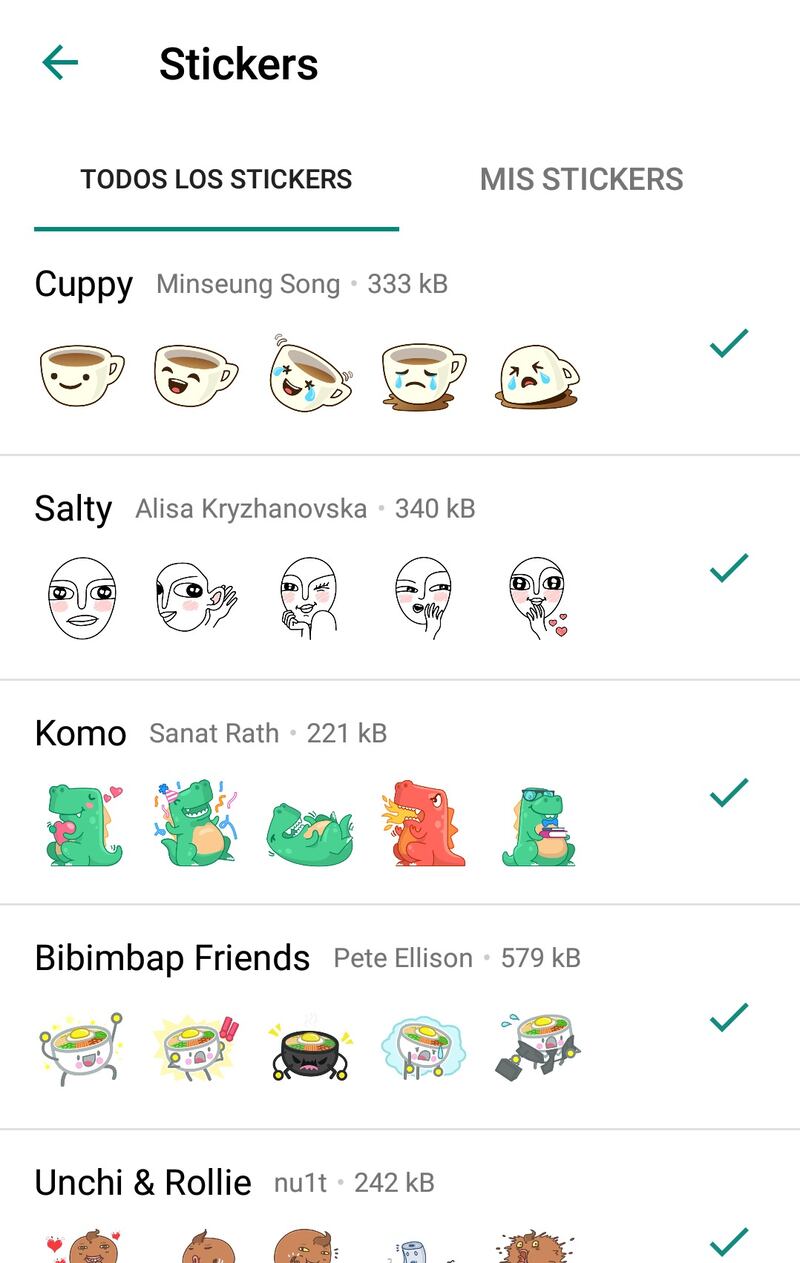Tap the checkmark next to Salty
The height and width of the screenshot is (1263, 800).
click(729, 567)
